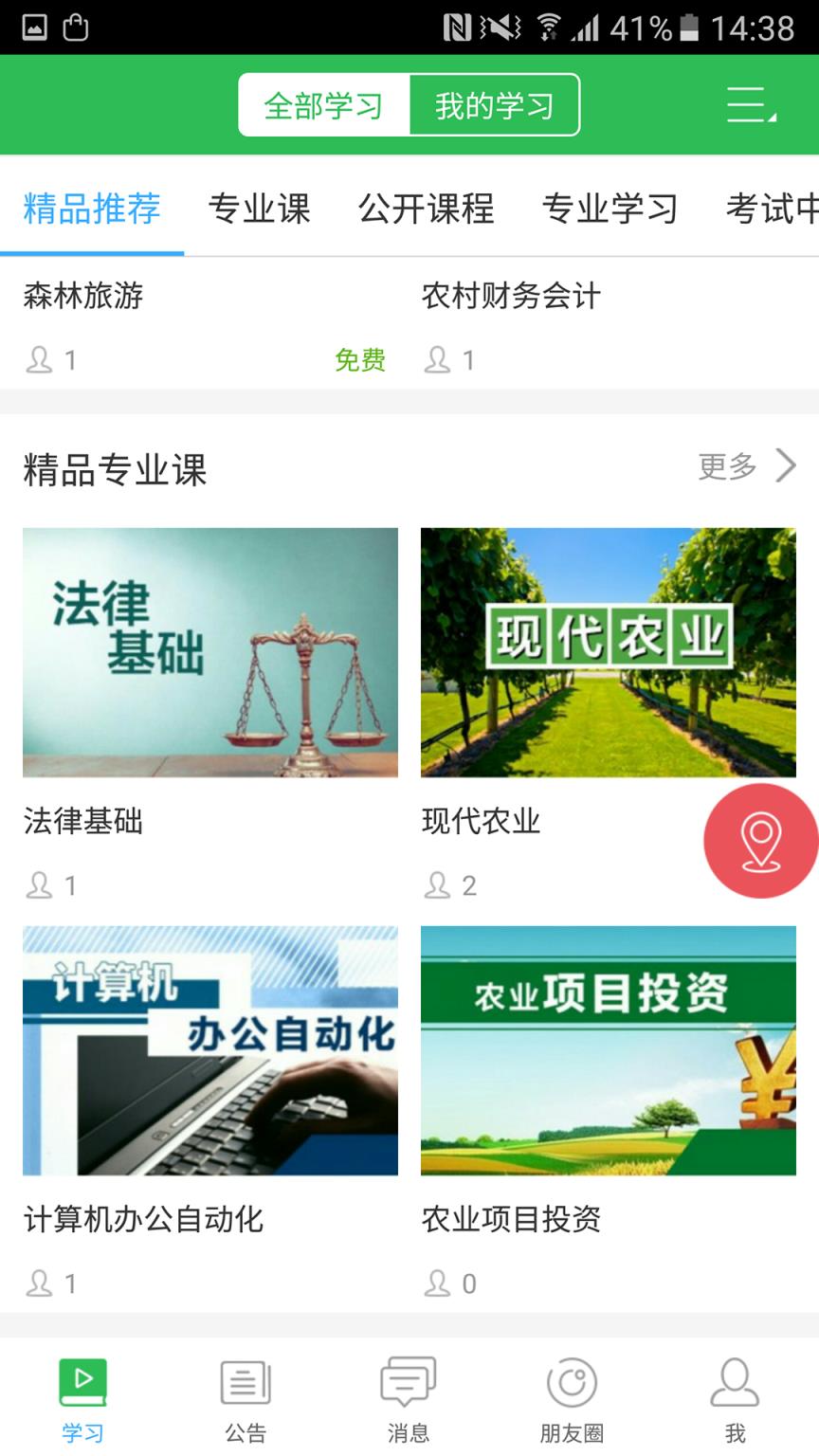Select the 免费 label on 森林旅游 course

coord(360,358)
